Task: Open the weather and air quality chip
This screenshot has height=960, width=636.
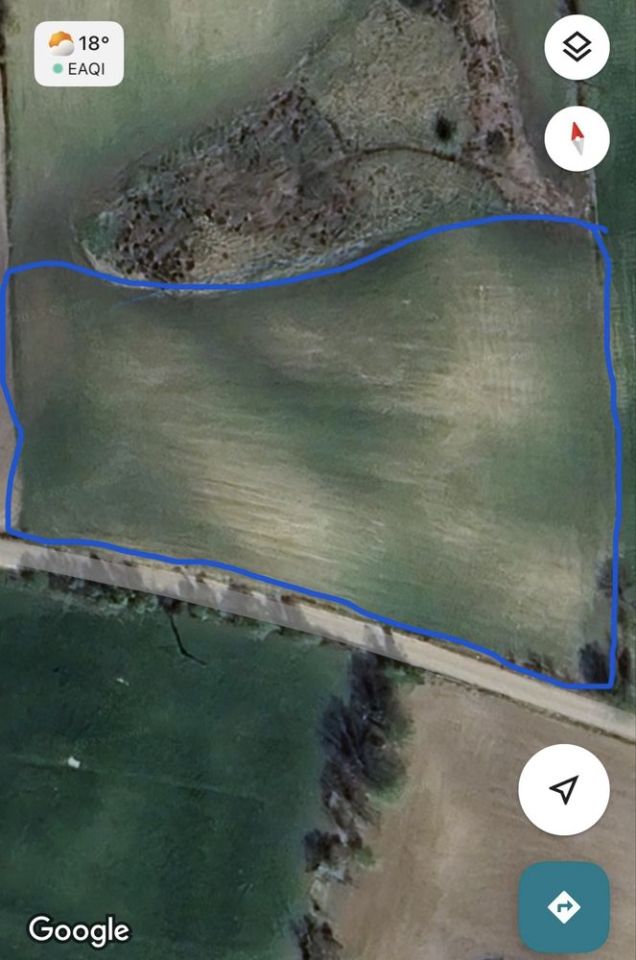Action: [79, 55]
